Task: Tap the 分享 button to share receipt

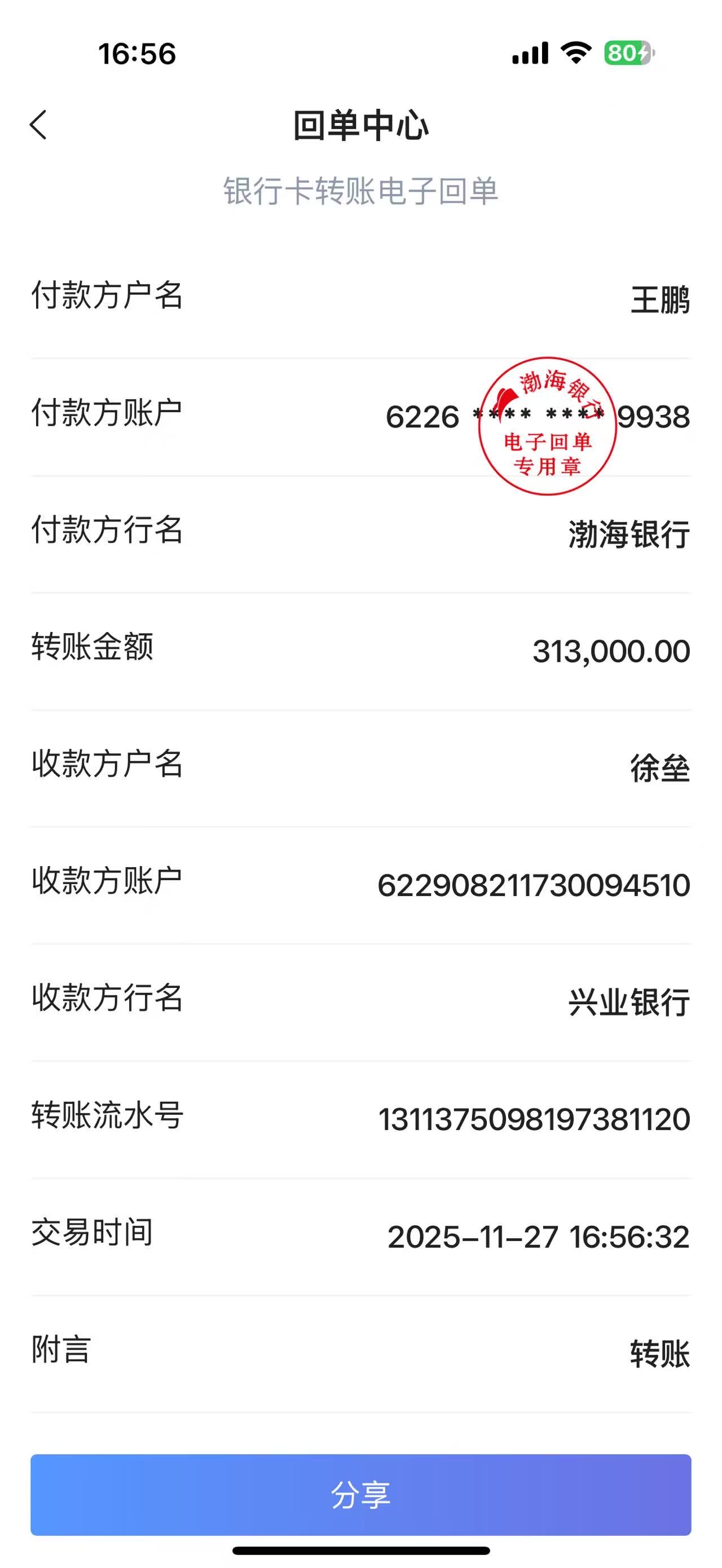Action: tap(360, 1494)
